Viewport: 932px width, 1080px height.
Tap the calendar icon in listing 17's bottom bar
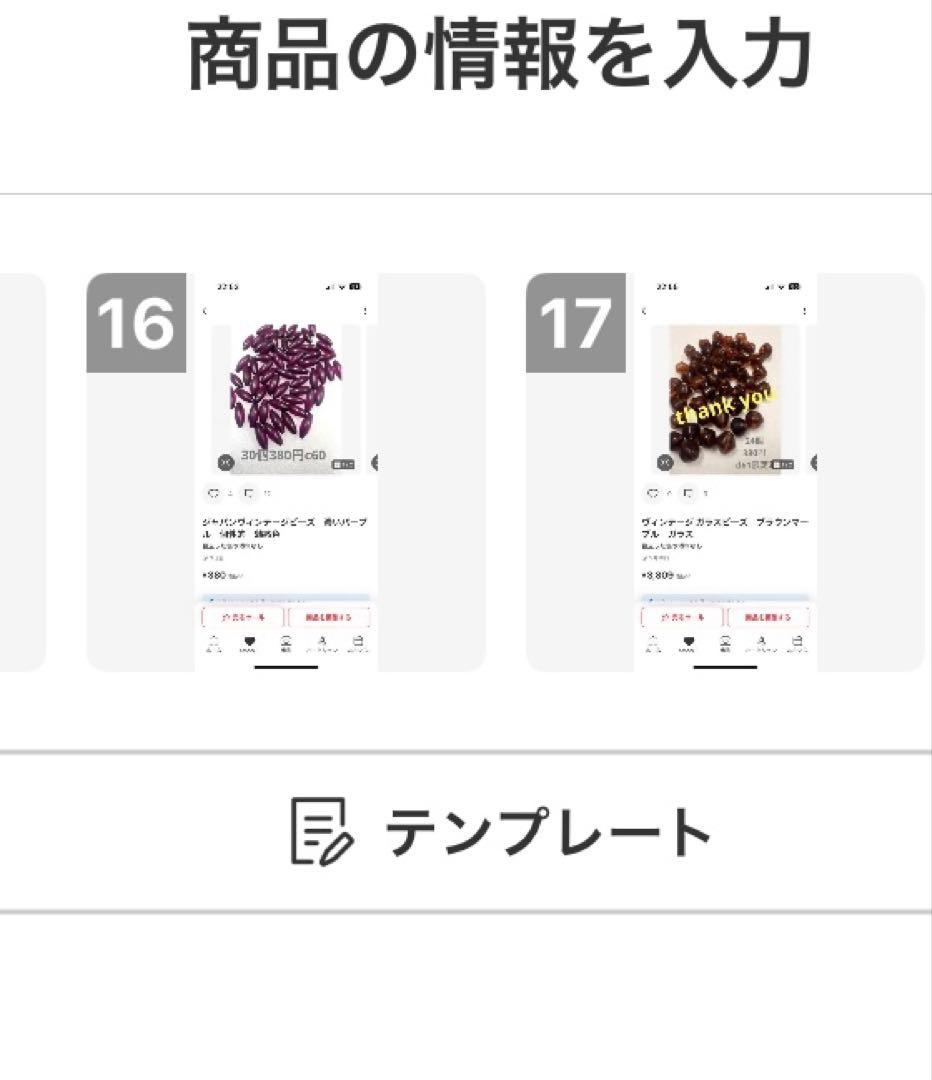point(796,643)
